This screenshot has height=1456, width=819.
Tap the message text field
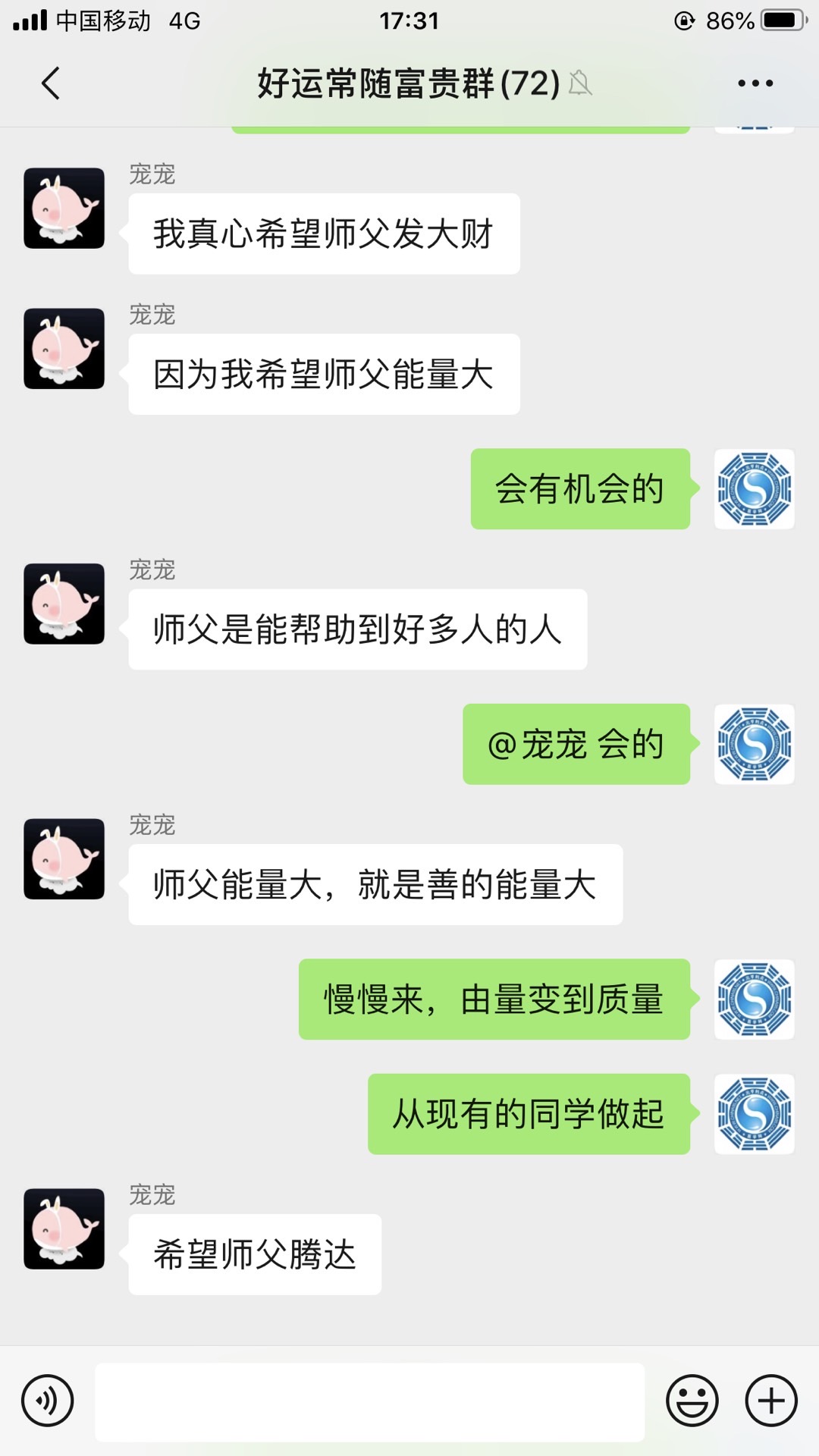point(369,1401)
